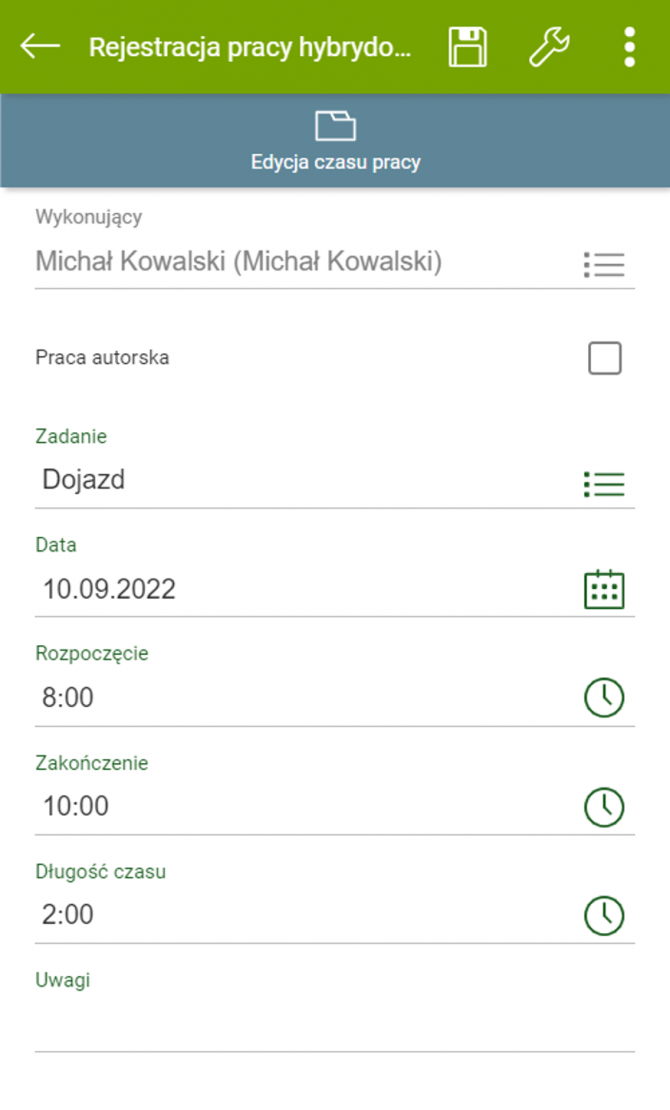Edit the Data field 10.09.2022
Viewport: 670px width, 1110px height.
pyautogui.click(x=300, y=589)
